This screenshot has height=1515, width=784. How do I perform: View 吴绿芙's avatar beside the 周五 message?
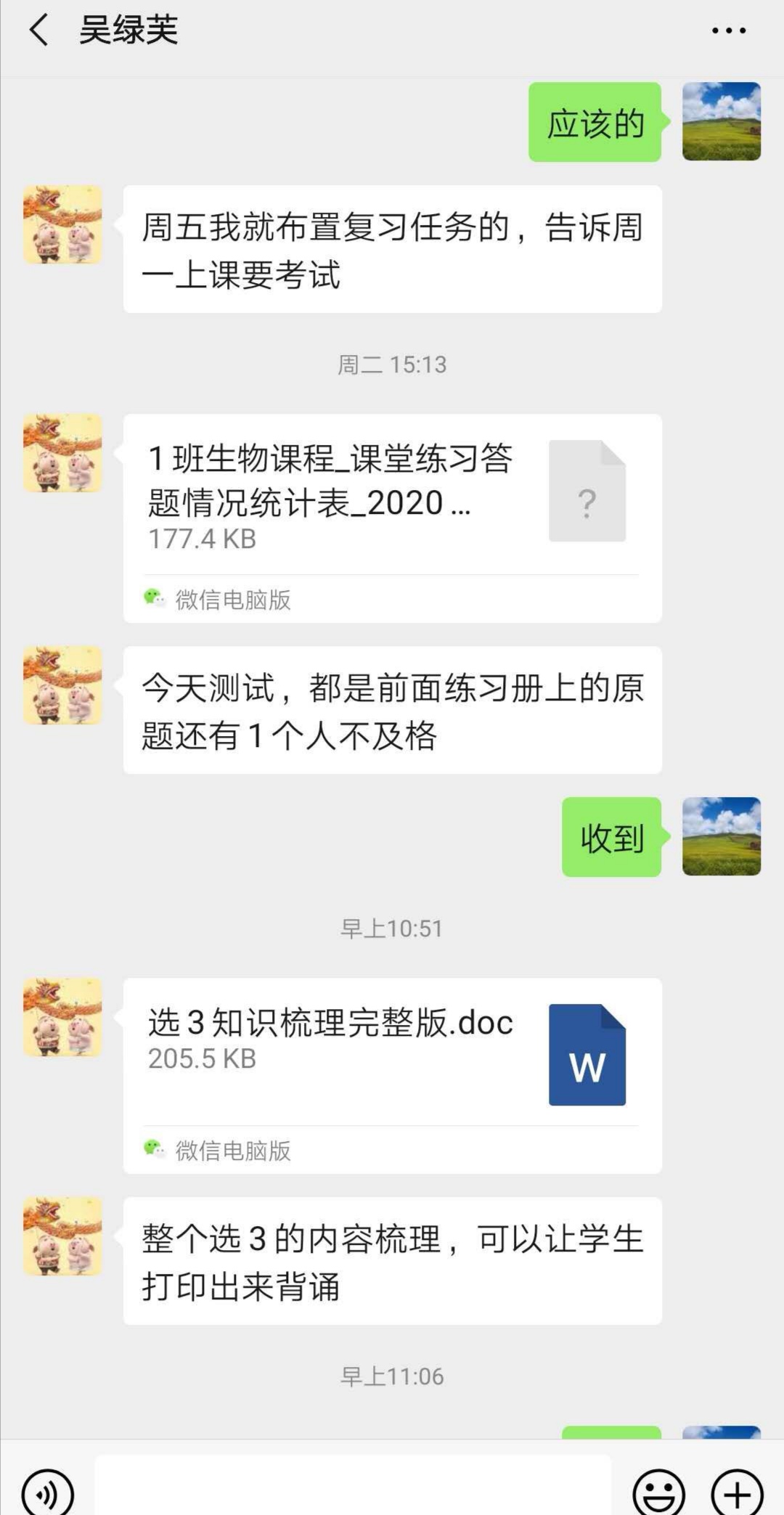(x=62, y=225)
